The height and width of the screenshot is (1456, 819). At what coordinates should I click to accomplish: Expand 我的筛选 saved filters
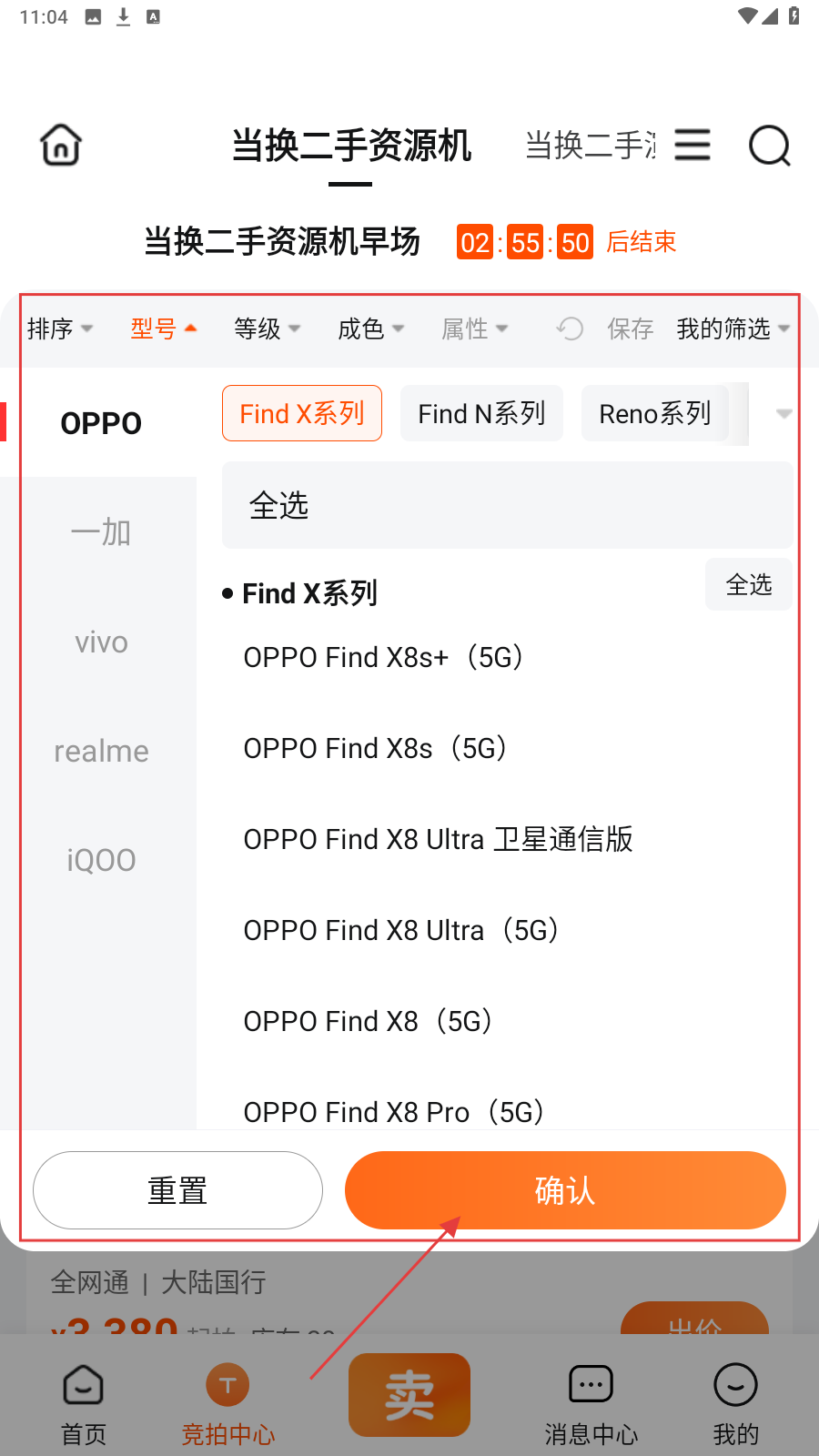[x=733, y=329]
